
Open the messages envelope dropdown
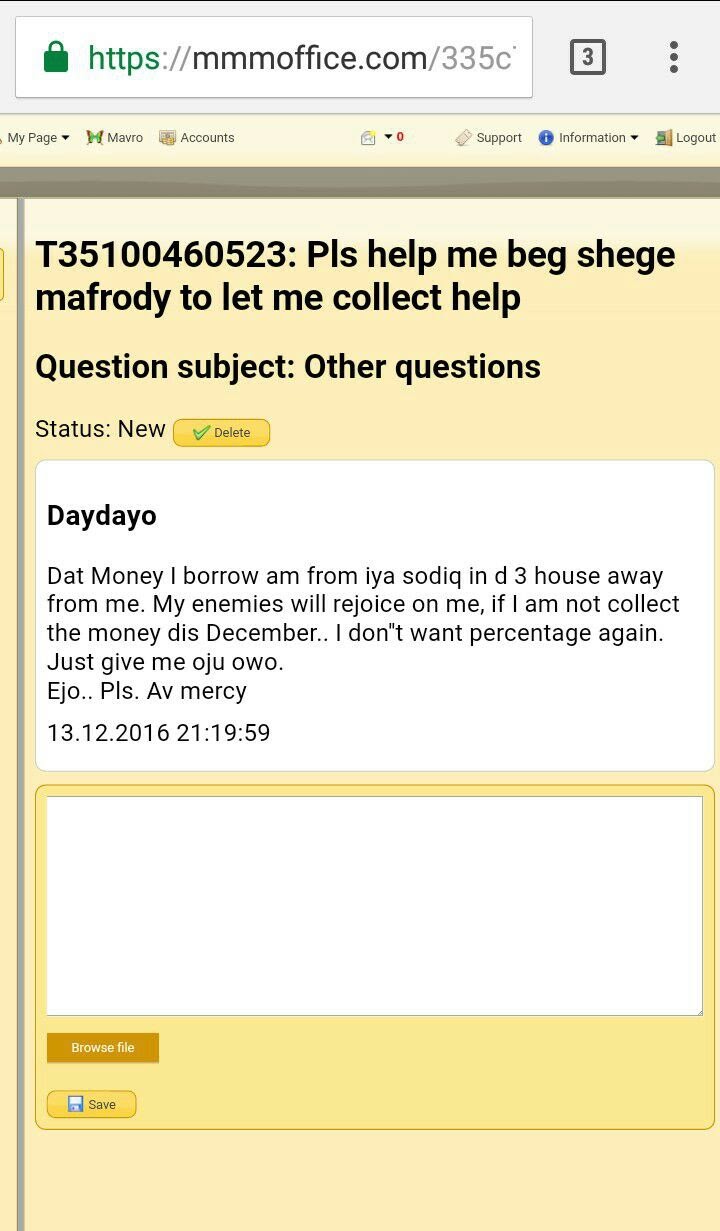pyautogui.click(x=382, y=138)
